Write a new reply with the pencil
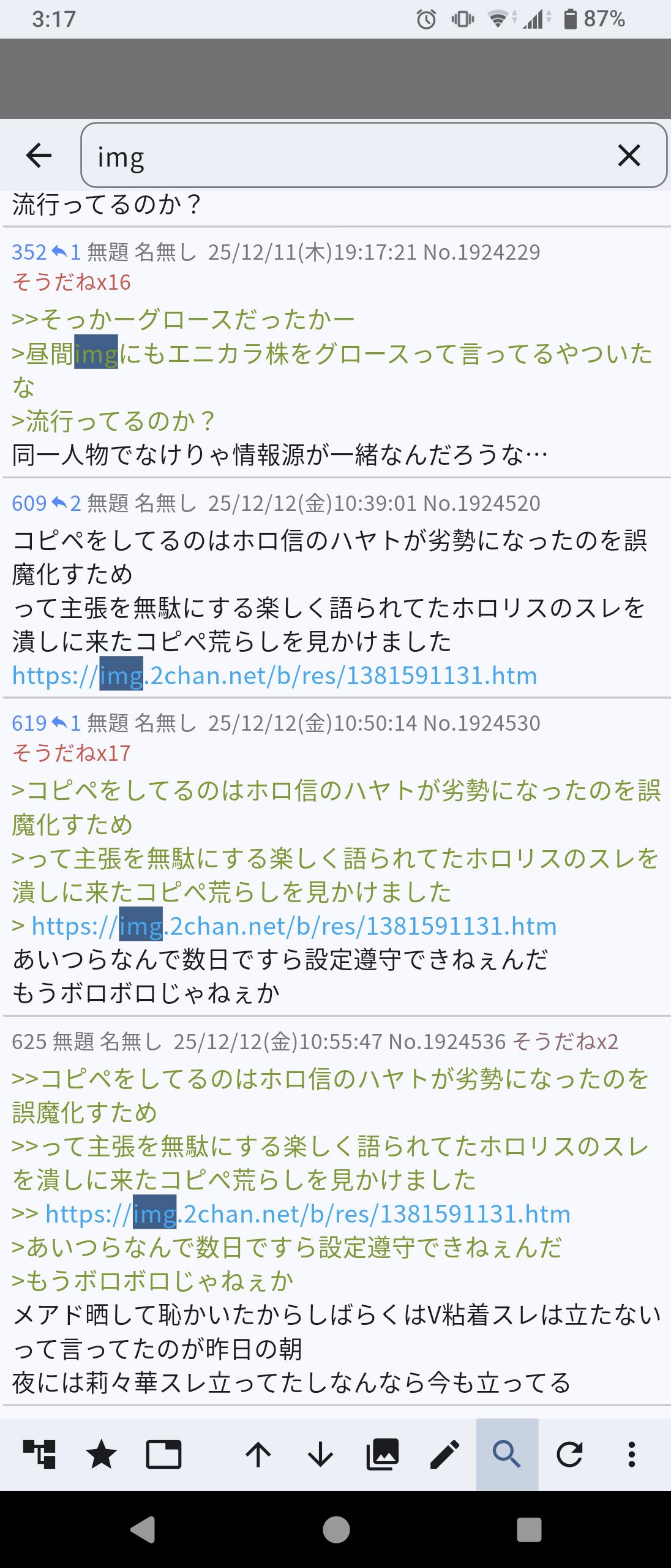This screenshot has width=671, height=1568. coord(445,1454)
